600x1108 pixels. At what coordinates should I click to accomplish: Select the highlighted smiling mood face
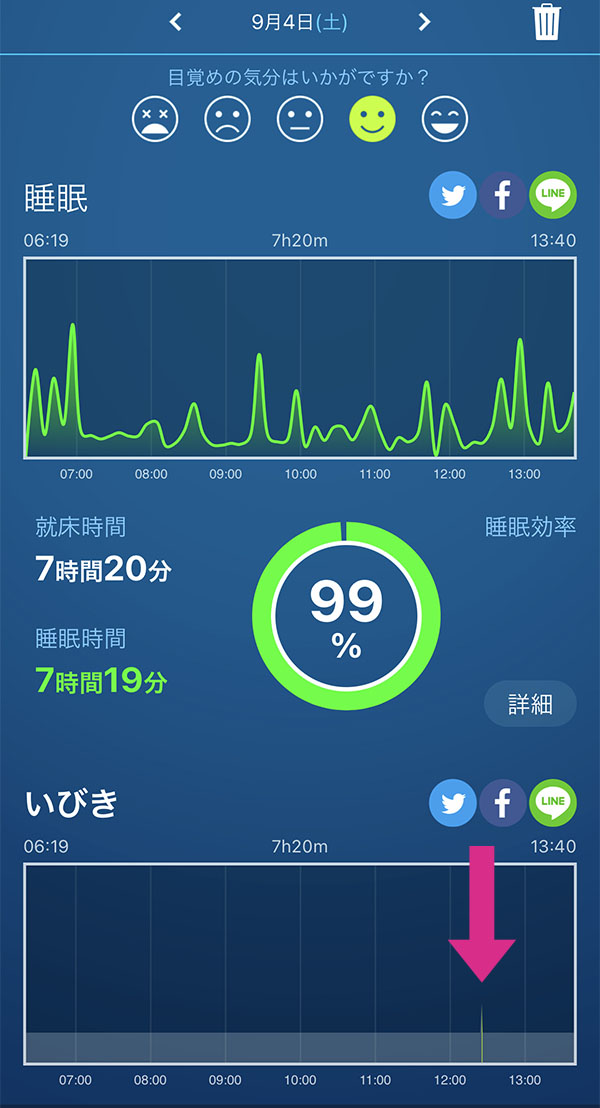tap(372, 119)
